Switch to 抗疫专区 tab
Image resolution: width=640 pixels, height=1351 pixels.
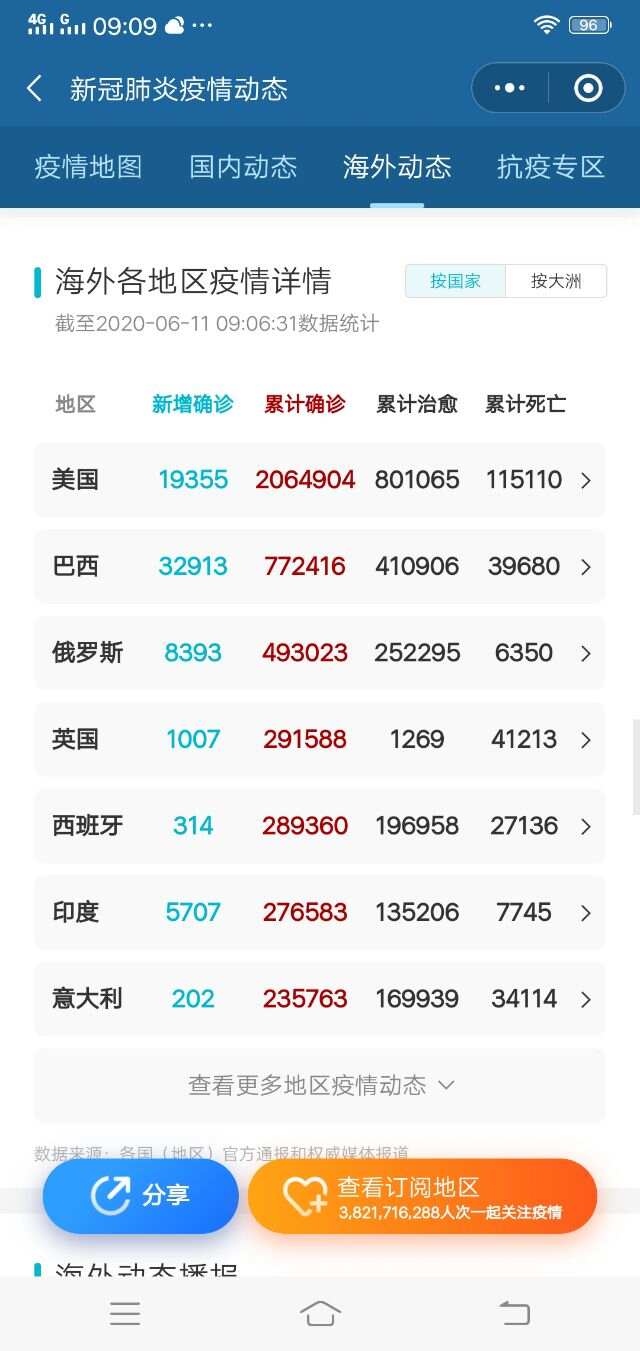point(551,166)
